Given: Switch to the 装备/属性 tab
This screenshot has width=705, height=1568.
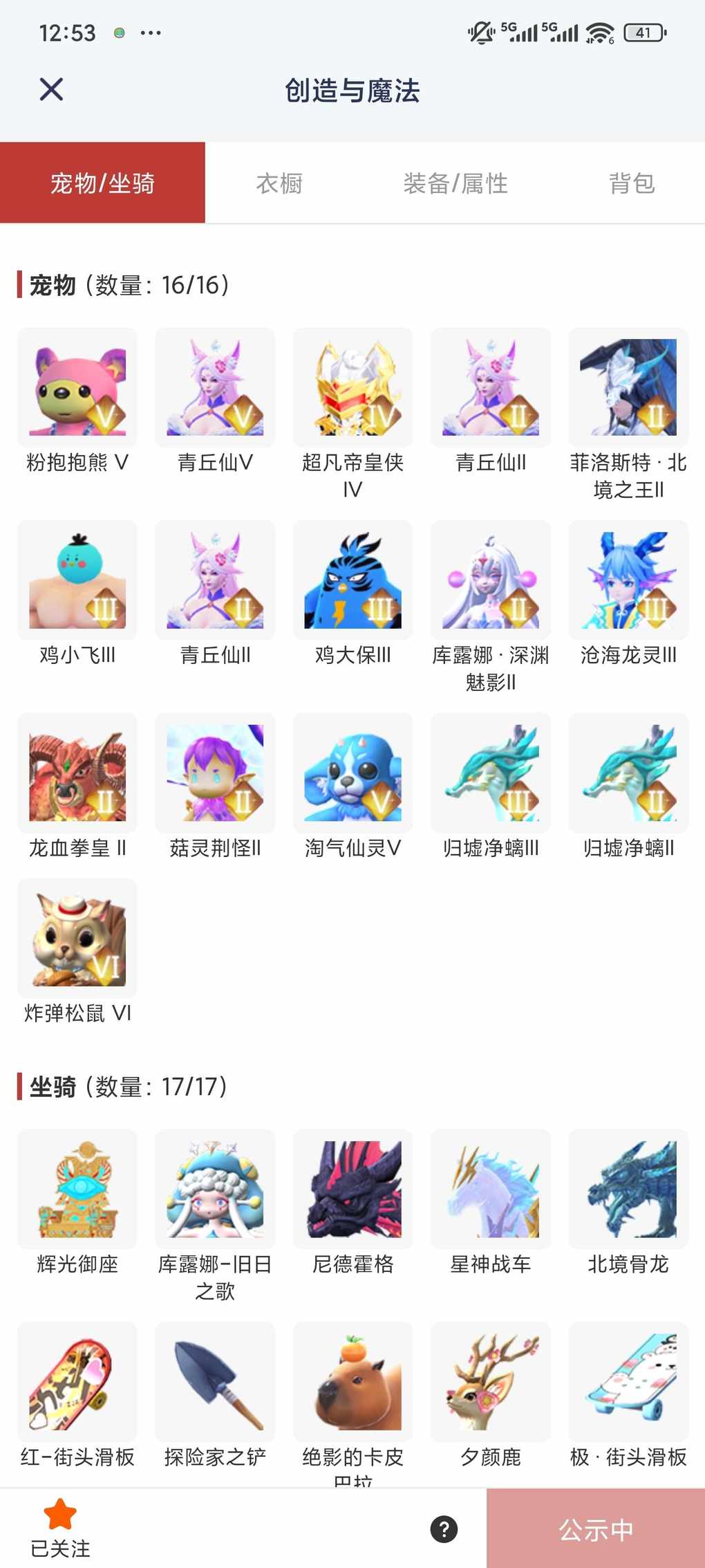Looking at the screenshot, I should coord(455,183).
